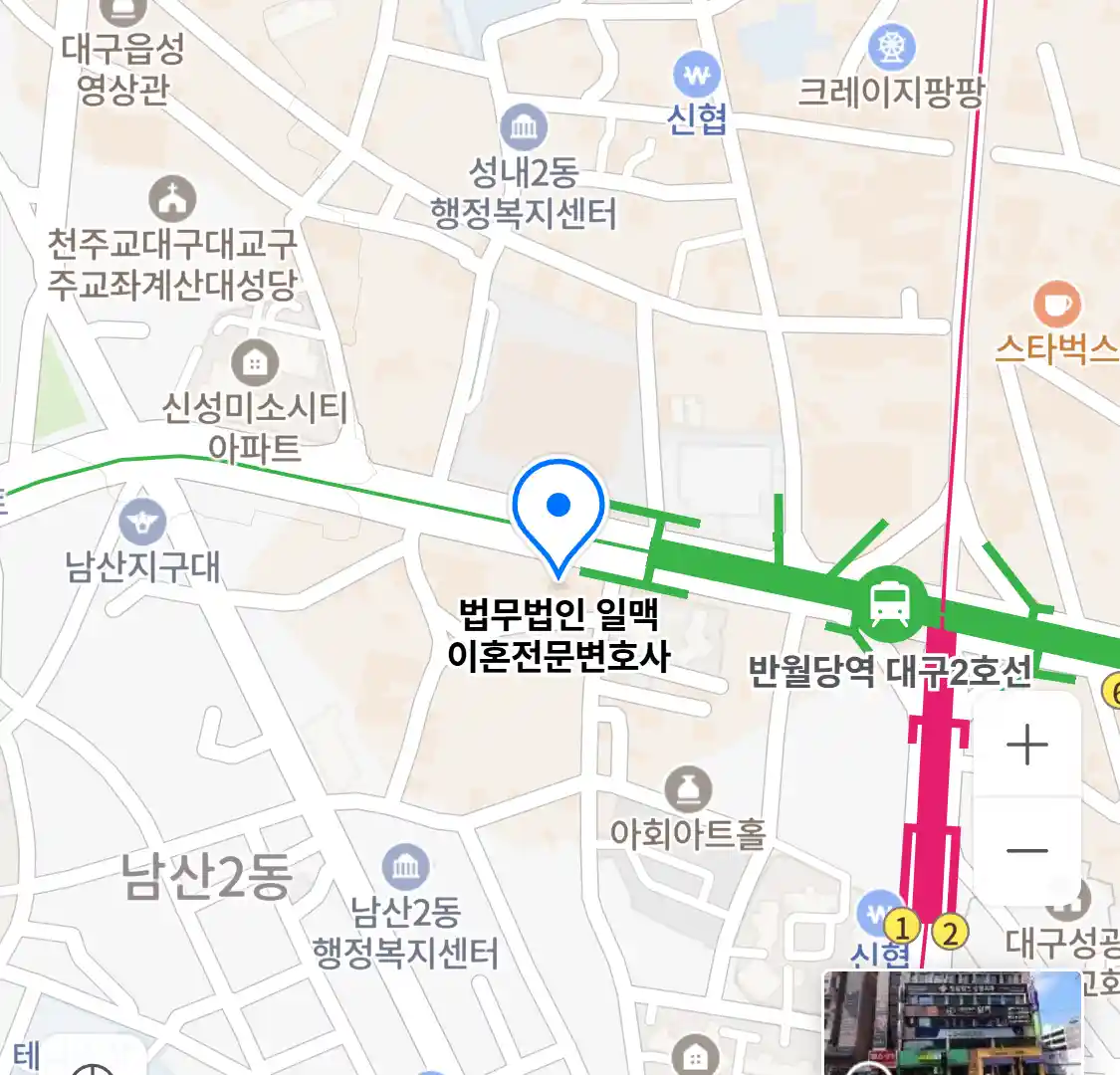The image size is (1120, 1075).
Task: Open 크레이지팡팡 amusement marker
Action: 891,48
